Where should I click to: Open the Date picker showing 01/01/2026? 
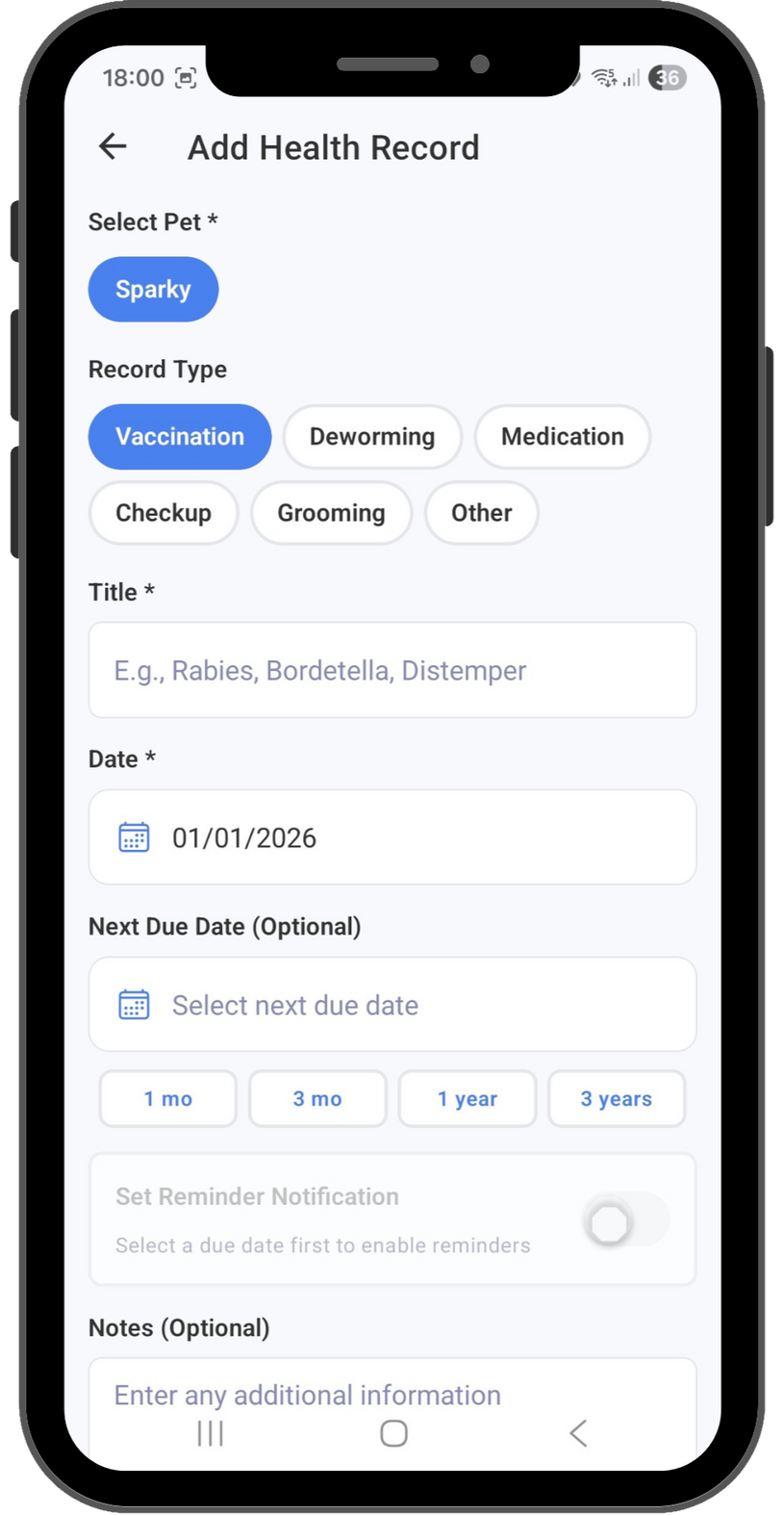point(392,837)
